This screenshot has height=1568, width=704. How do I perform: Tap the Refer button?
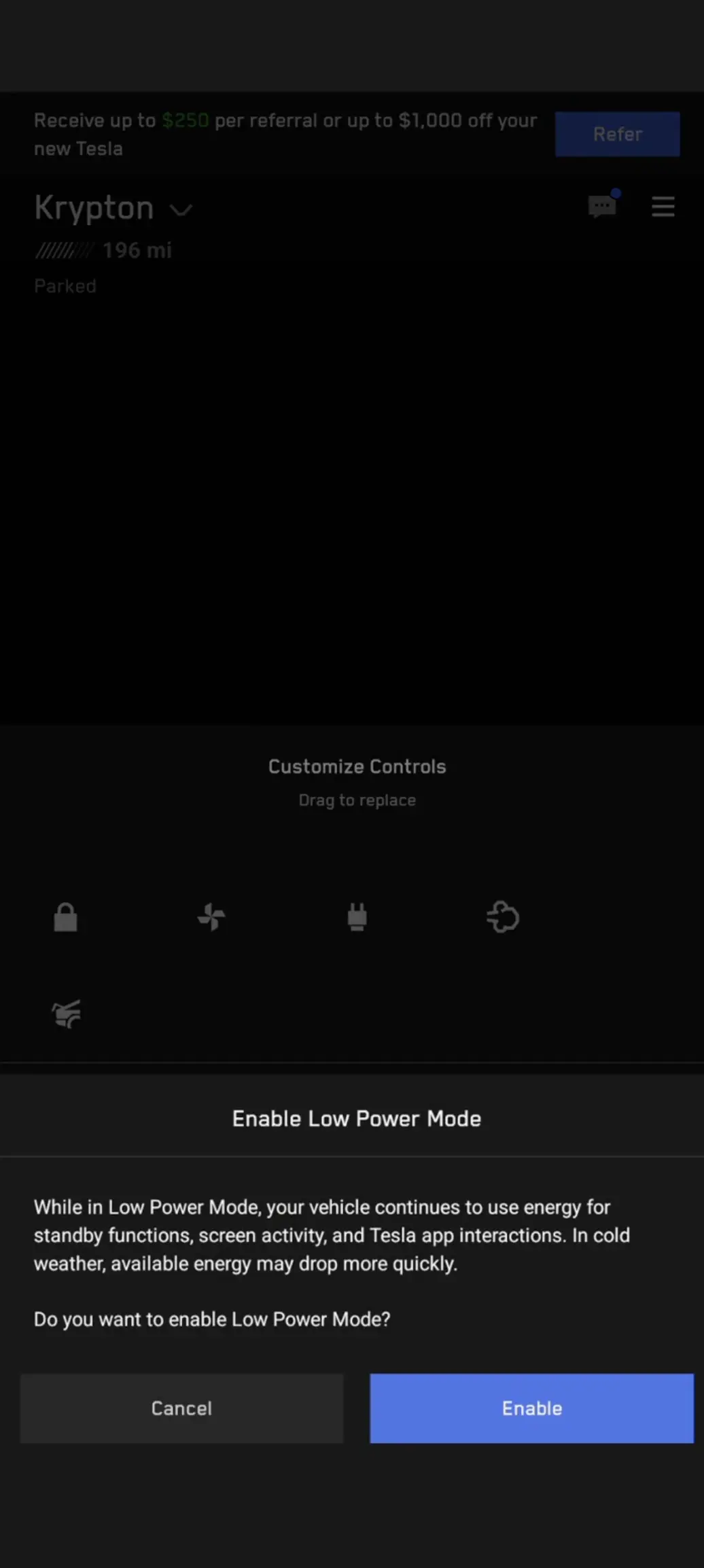(x=617, y=134)
